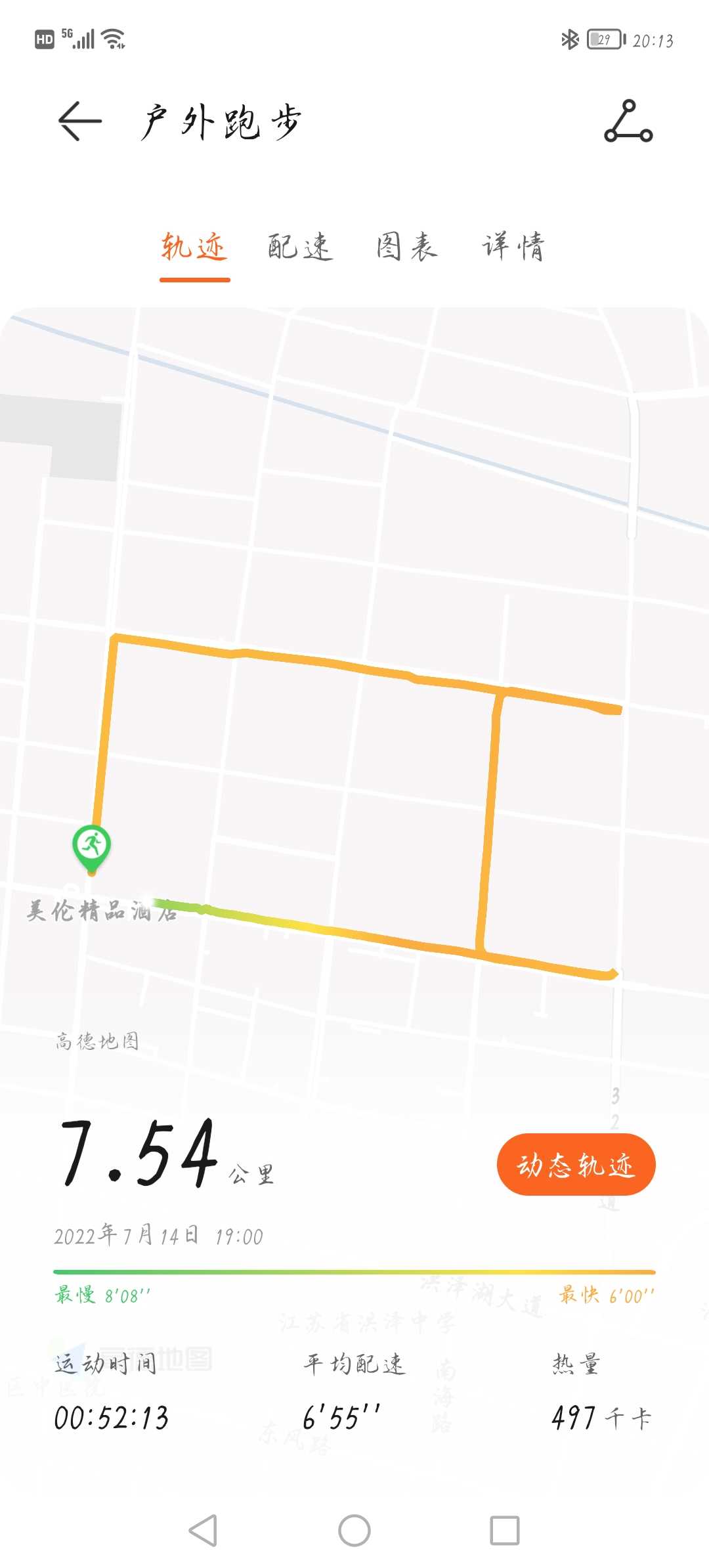The width and height of the screenshot is (709, 1568).
Task: Go back using the top-left arrow
Action: point(80,121)
